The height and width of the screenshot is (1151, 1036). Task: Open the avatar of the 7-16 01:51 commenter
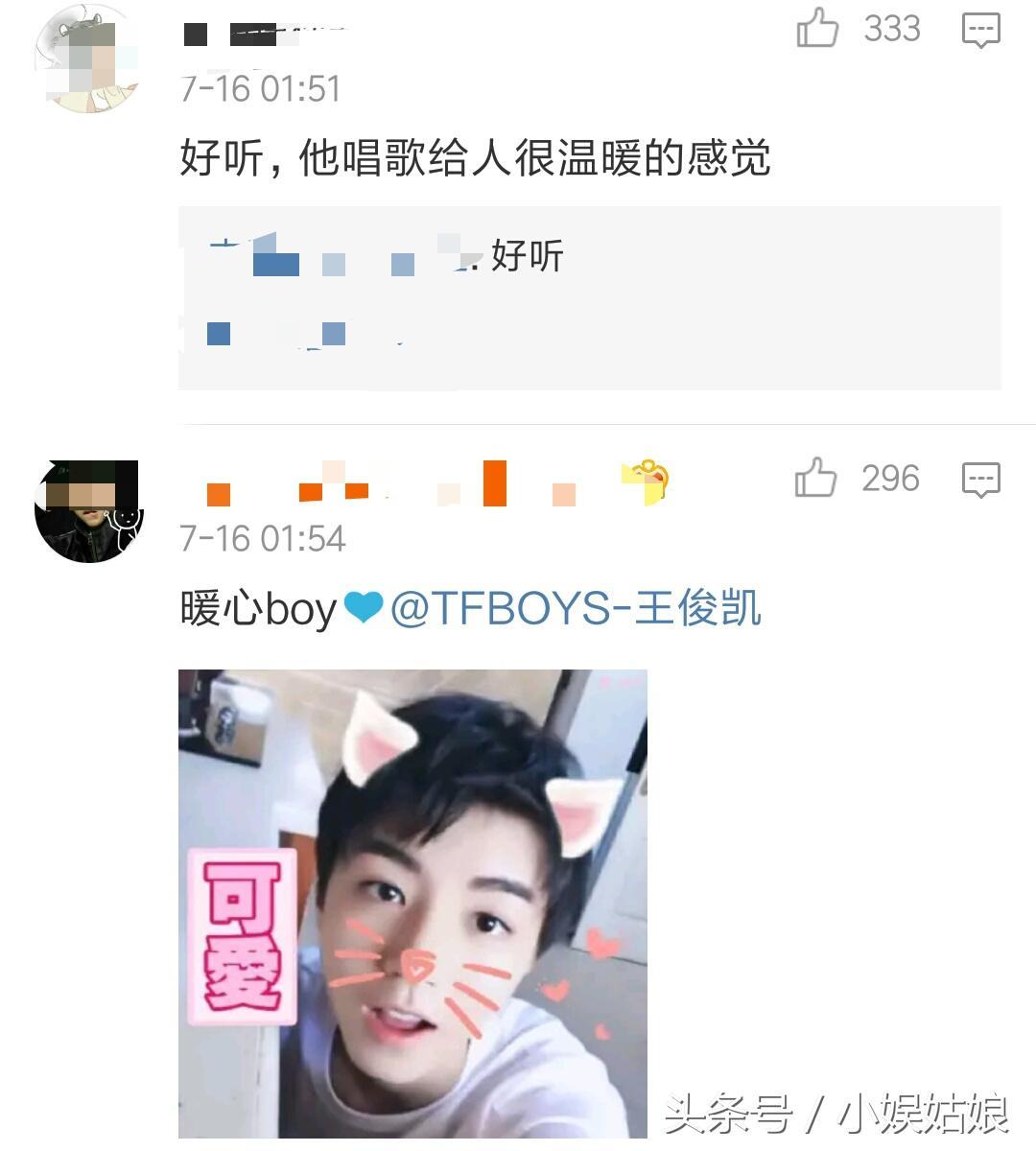coord(88,59)
